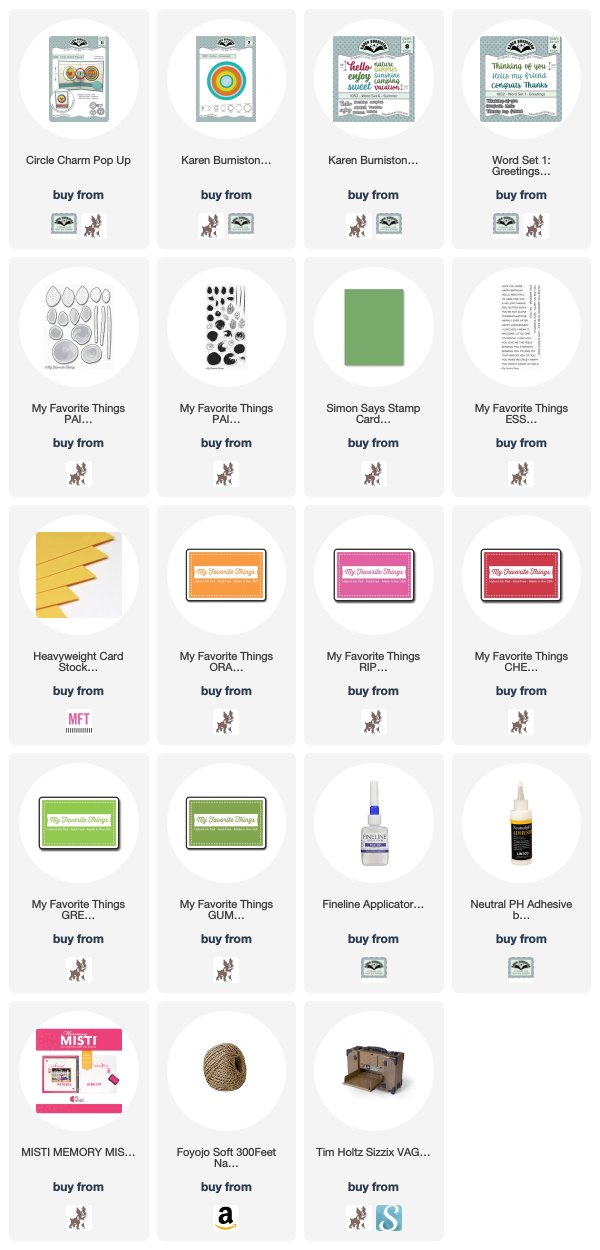Image resolution: width=600 pixels, height=1250 pixels.
Task: Tap the store icon under Simon Says Stamp Card
Action: (x=372, y=473)
